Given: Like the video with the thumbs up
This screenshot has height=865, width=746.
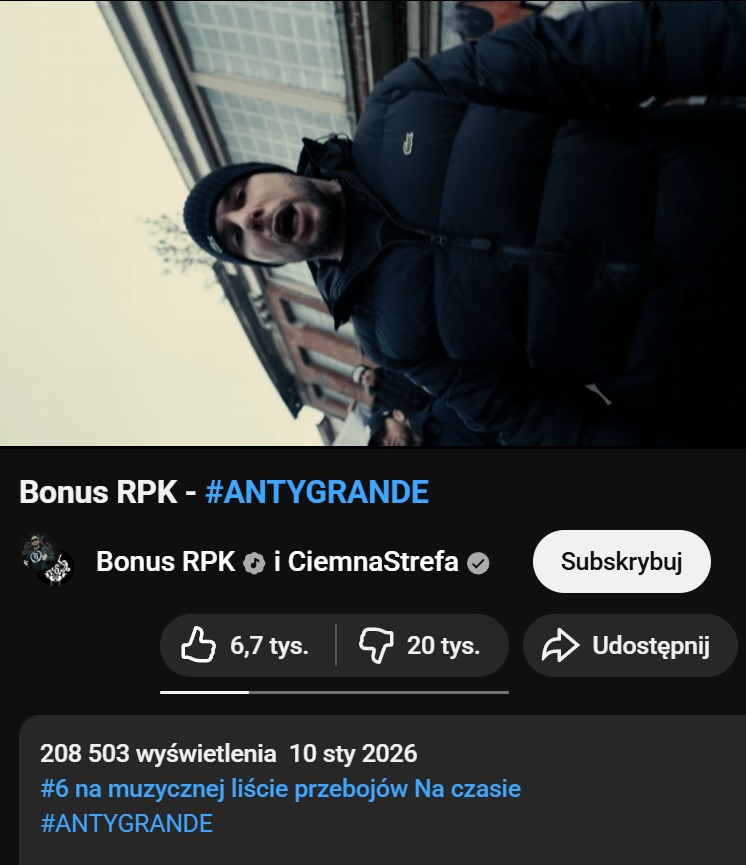Looking at the screenshot, I should pyautogui.click(x=246, y=646).
